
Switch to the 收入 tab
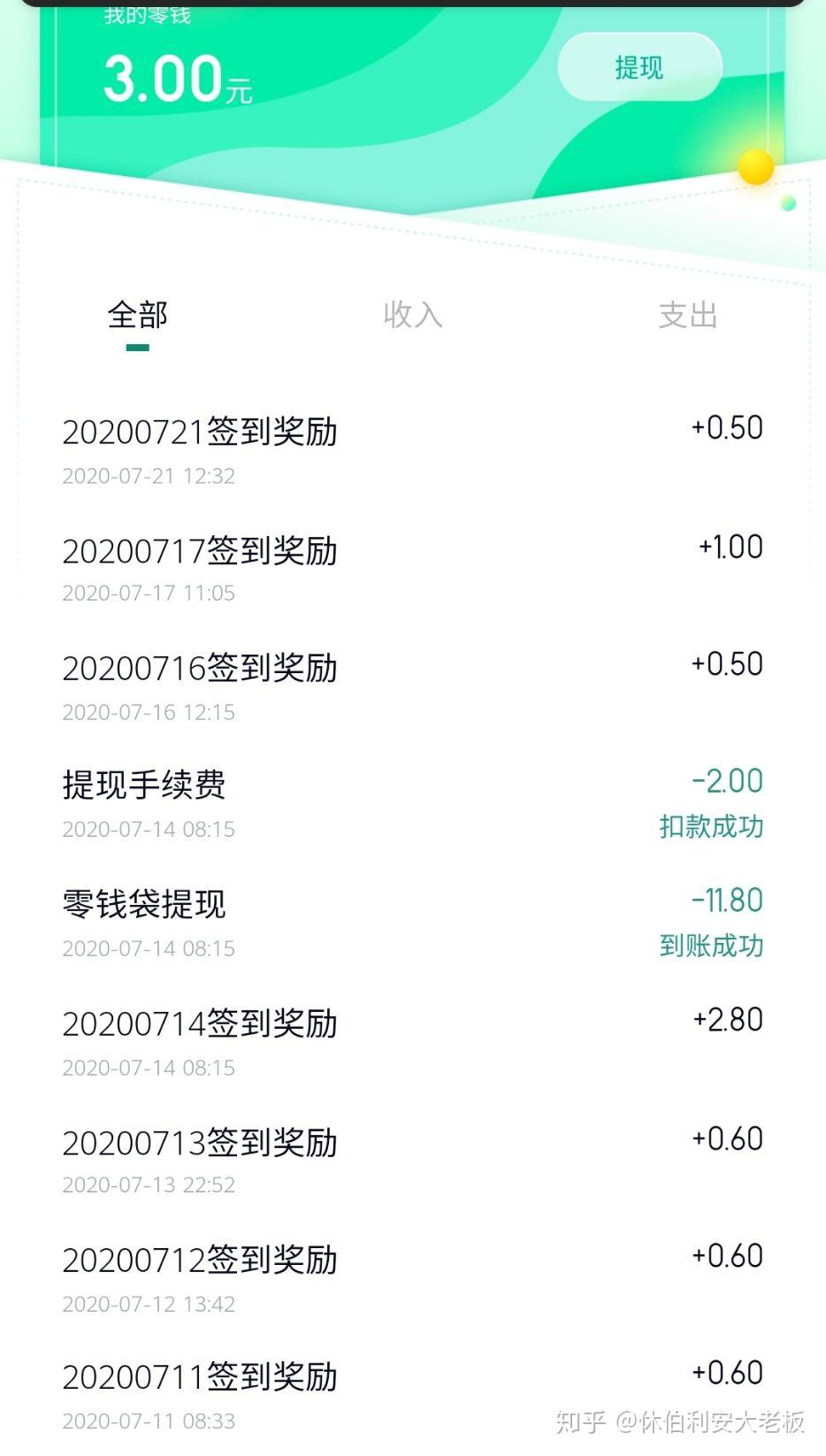click(x=412, y=315)
